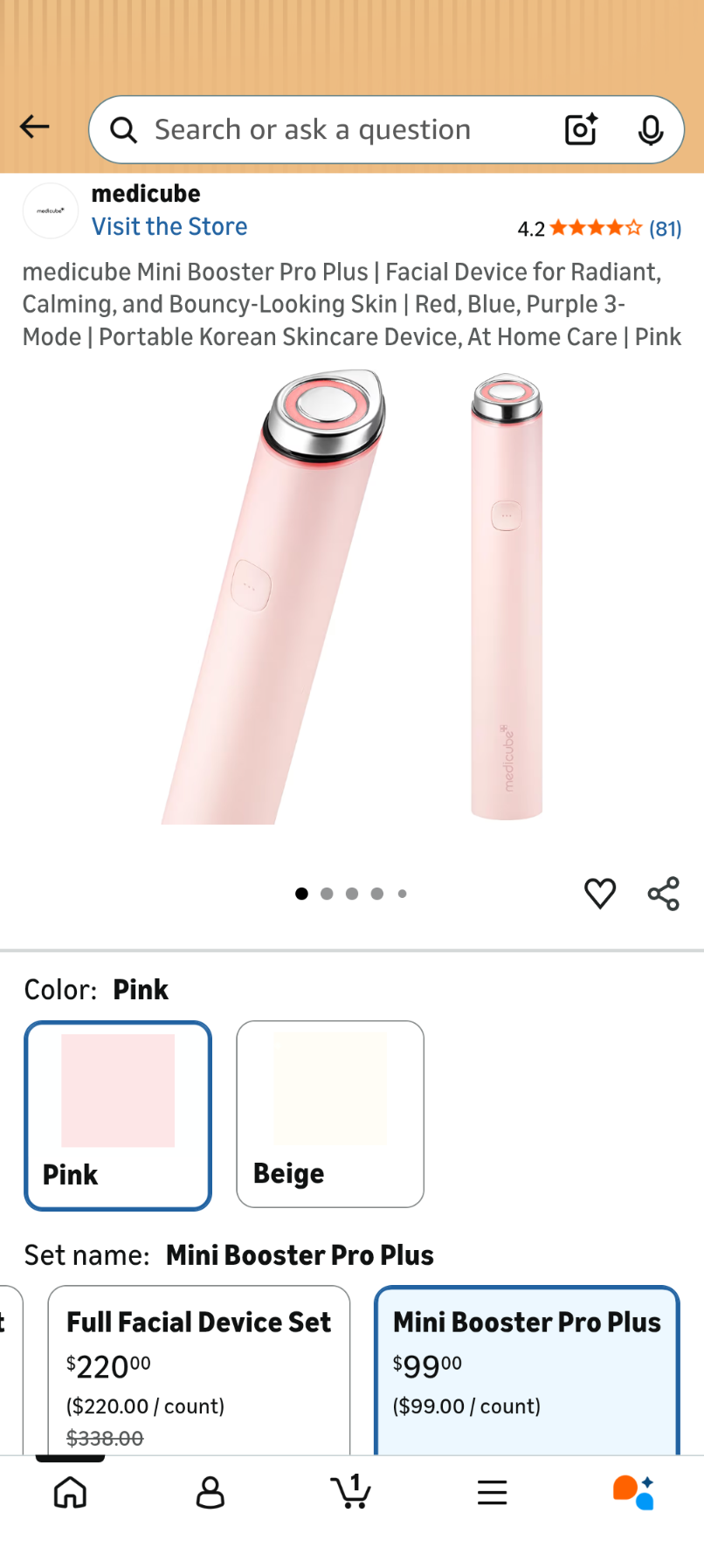Select the Pink color option
704x1568 pixels.
click(118, 1115)
